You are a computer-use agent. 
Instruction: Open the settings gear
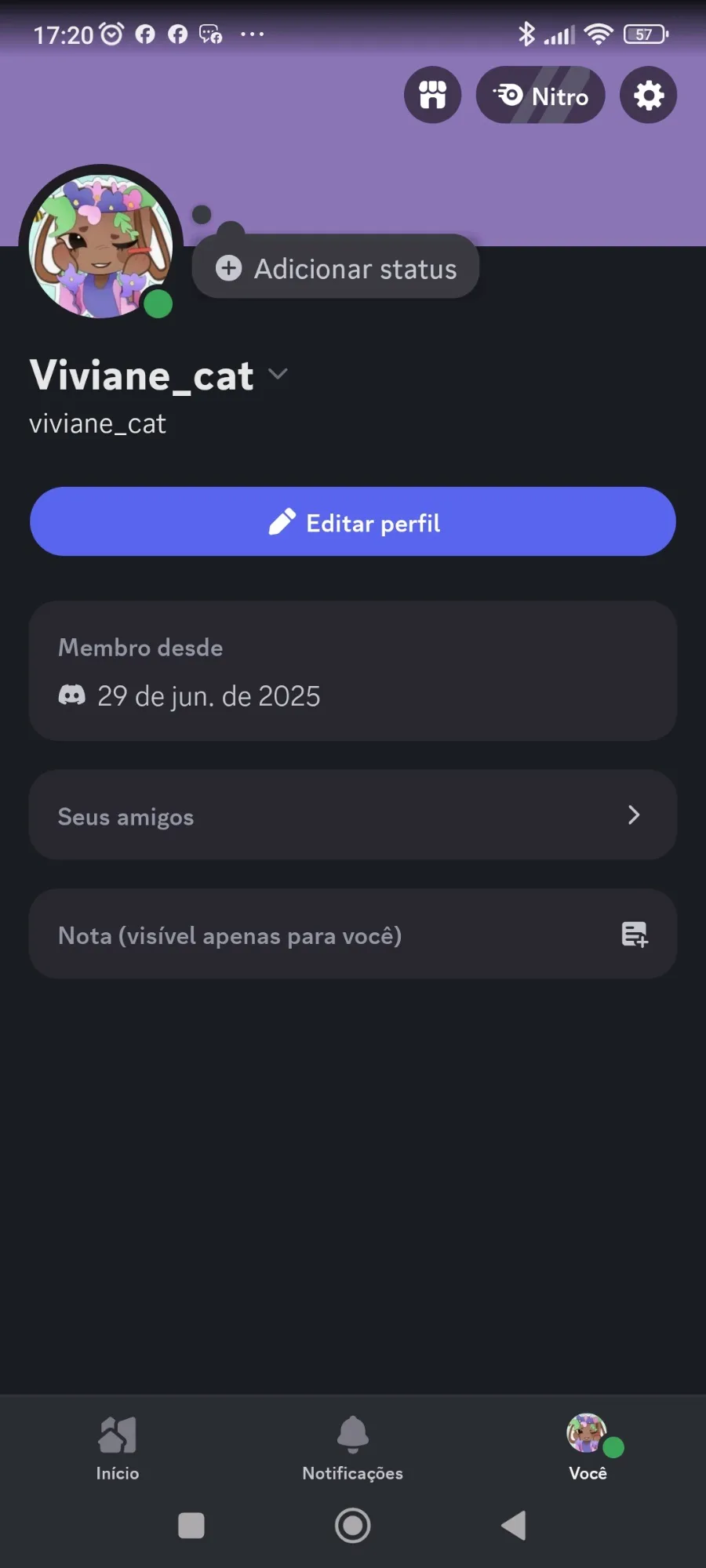pos(648,96)
